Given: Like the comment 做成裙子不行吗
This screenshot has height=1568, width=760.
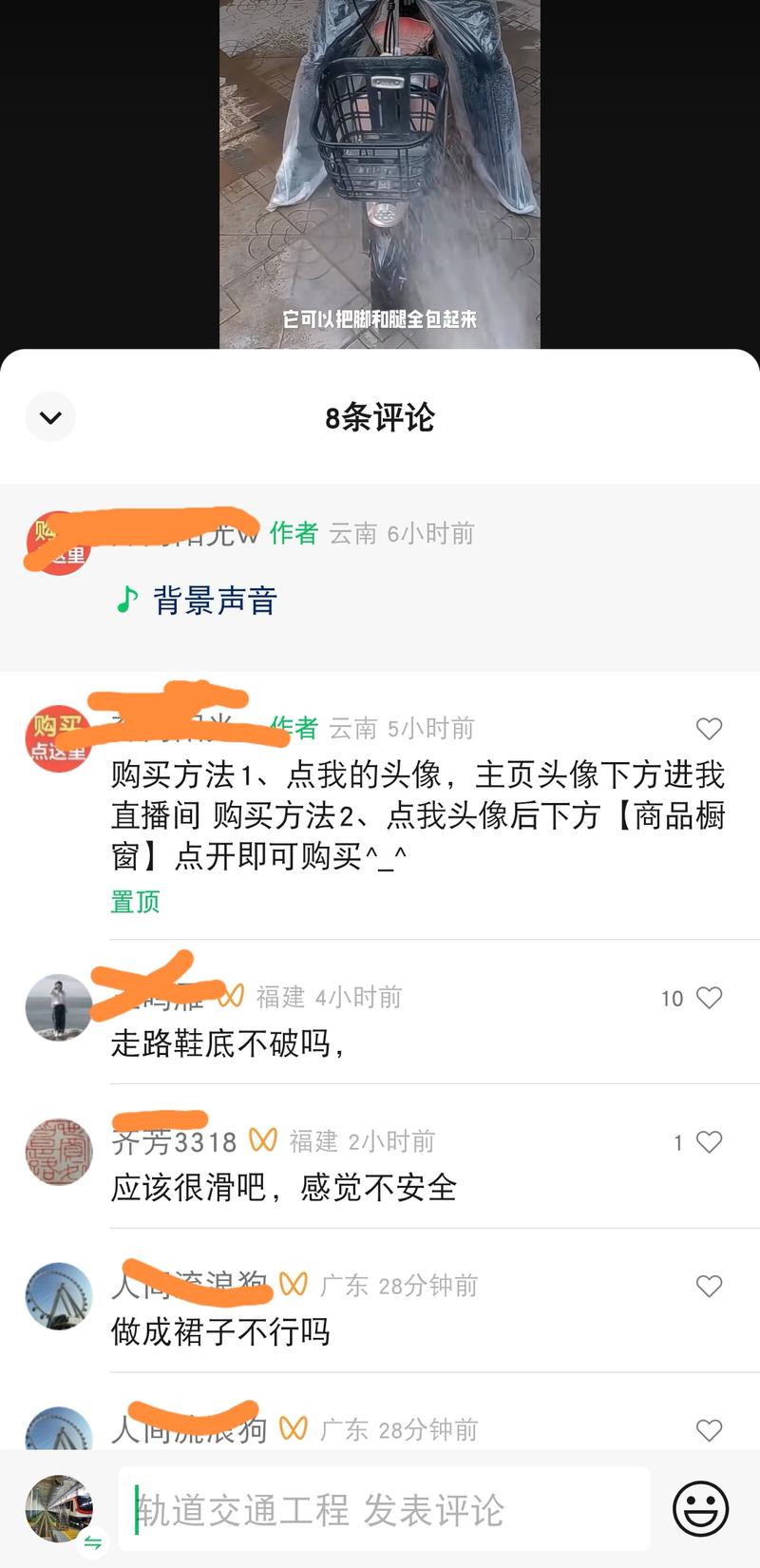Looking at the screenshot, I should (x=709, y=1287).
